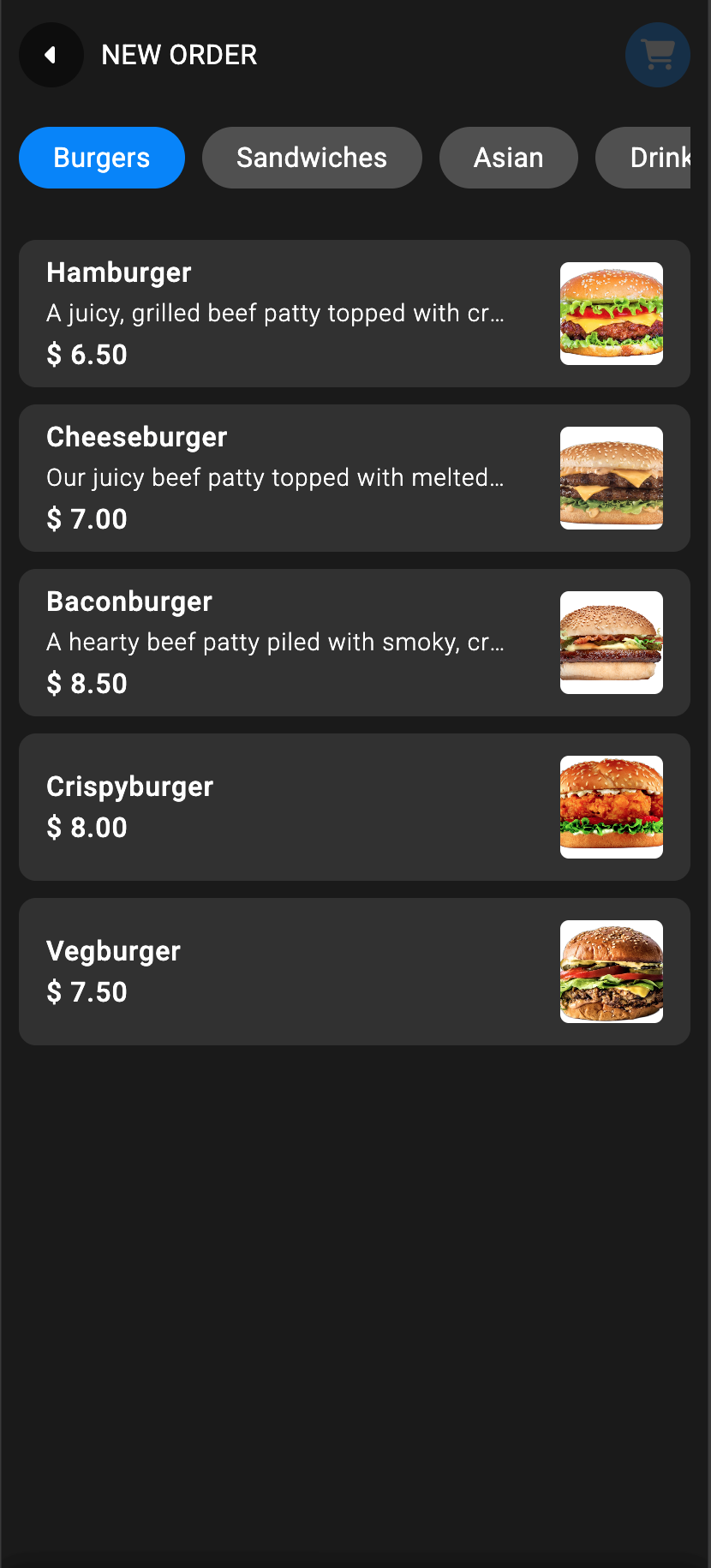711x1568 pixels.
Task: Switch to the Sandwiches category
Action: [x=312, y=158]
